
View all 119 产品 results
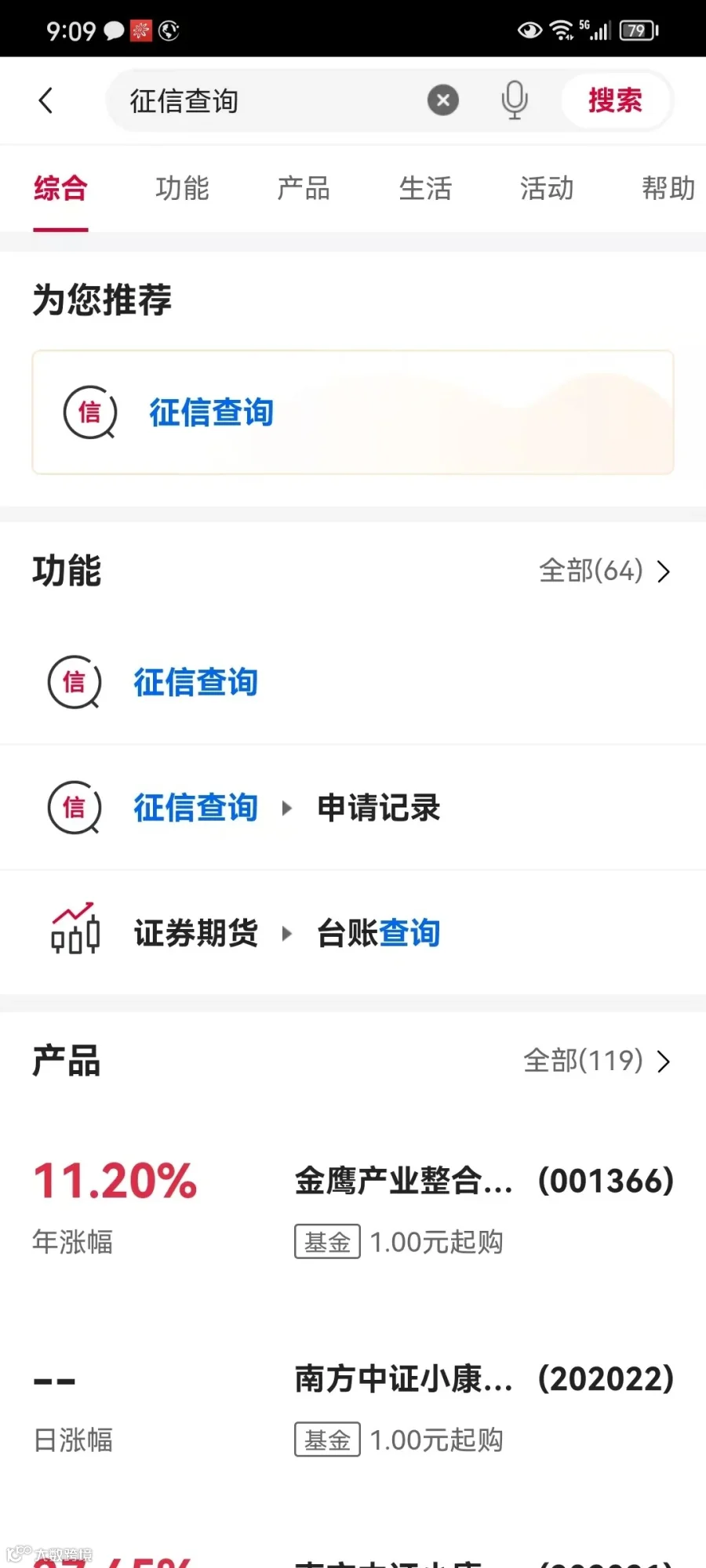597,1061
